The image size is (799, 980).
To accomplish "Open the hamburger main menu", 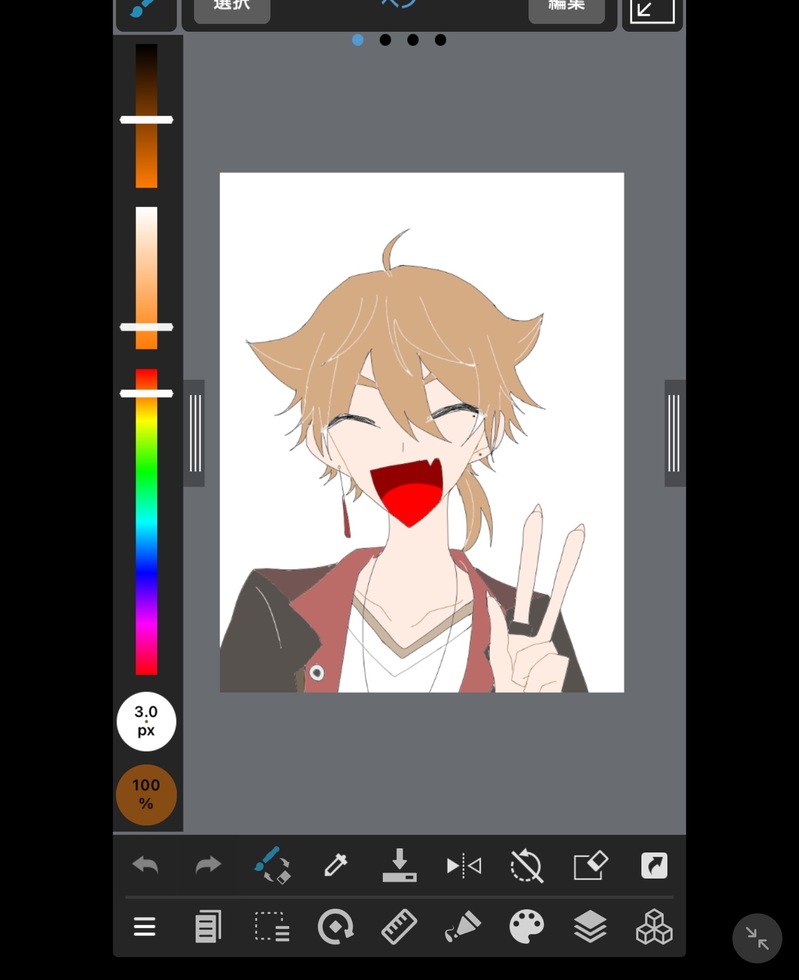I will (145, 927).
